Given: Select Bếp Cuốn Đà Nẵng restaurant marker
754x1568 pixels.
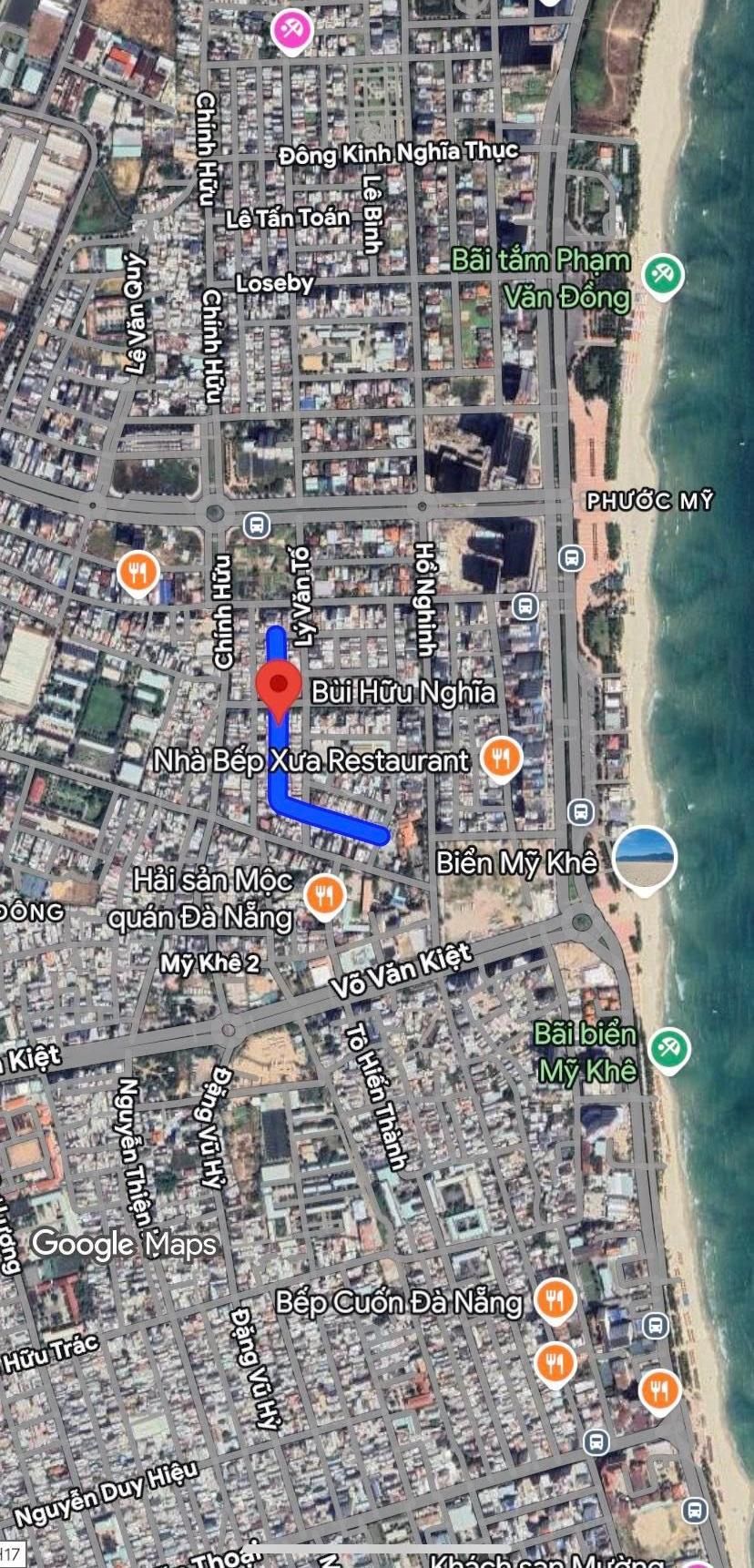Looking at the screenshot, I should click(555, 1299).
